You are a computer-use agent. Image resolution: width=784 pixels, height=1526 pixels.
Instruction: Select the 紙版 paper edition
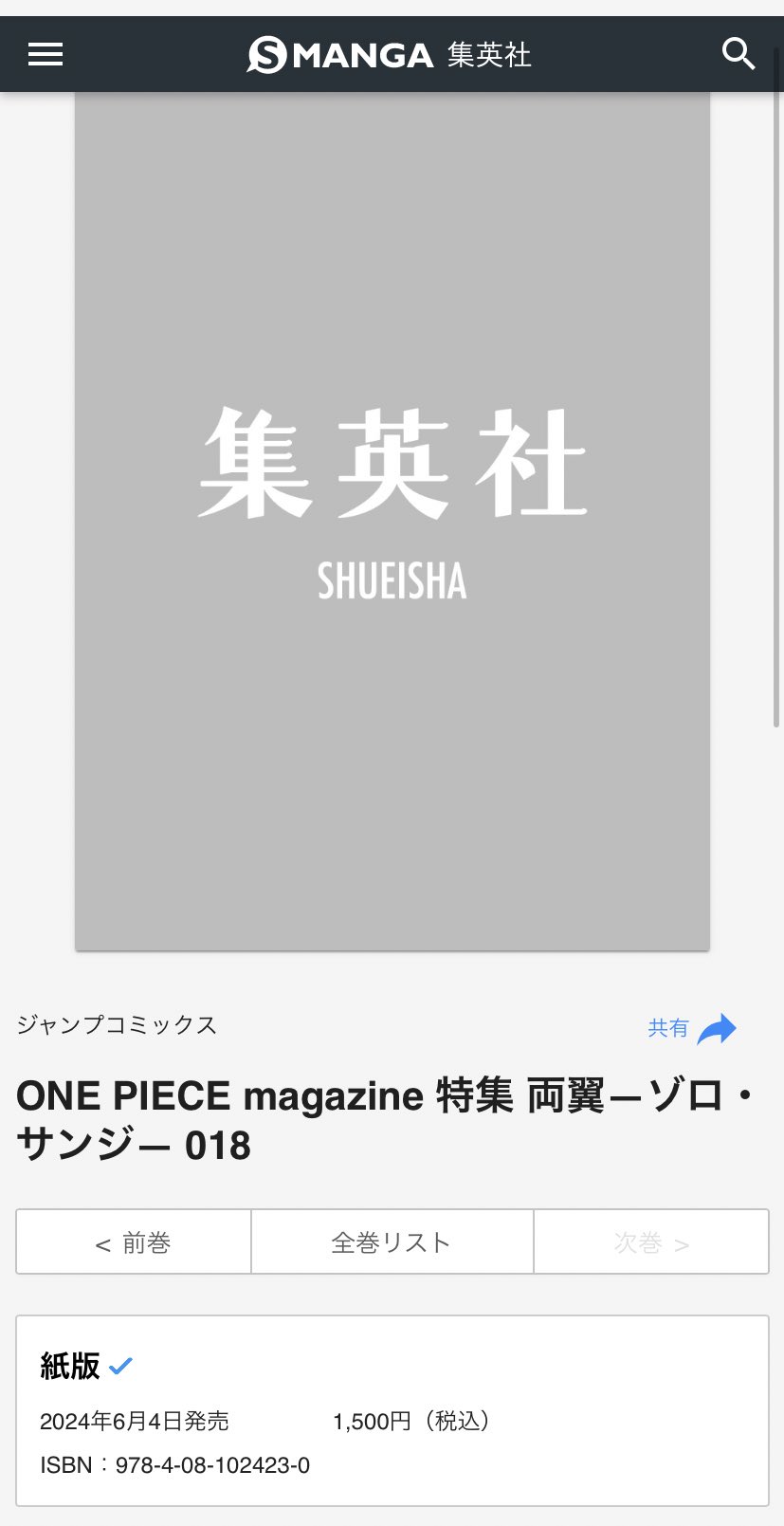86,1366
